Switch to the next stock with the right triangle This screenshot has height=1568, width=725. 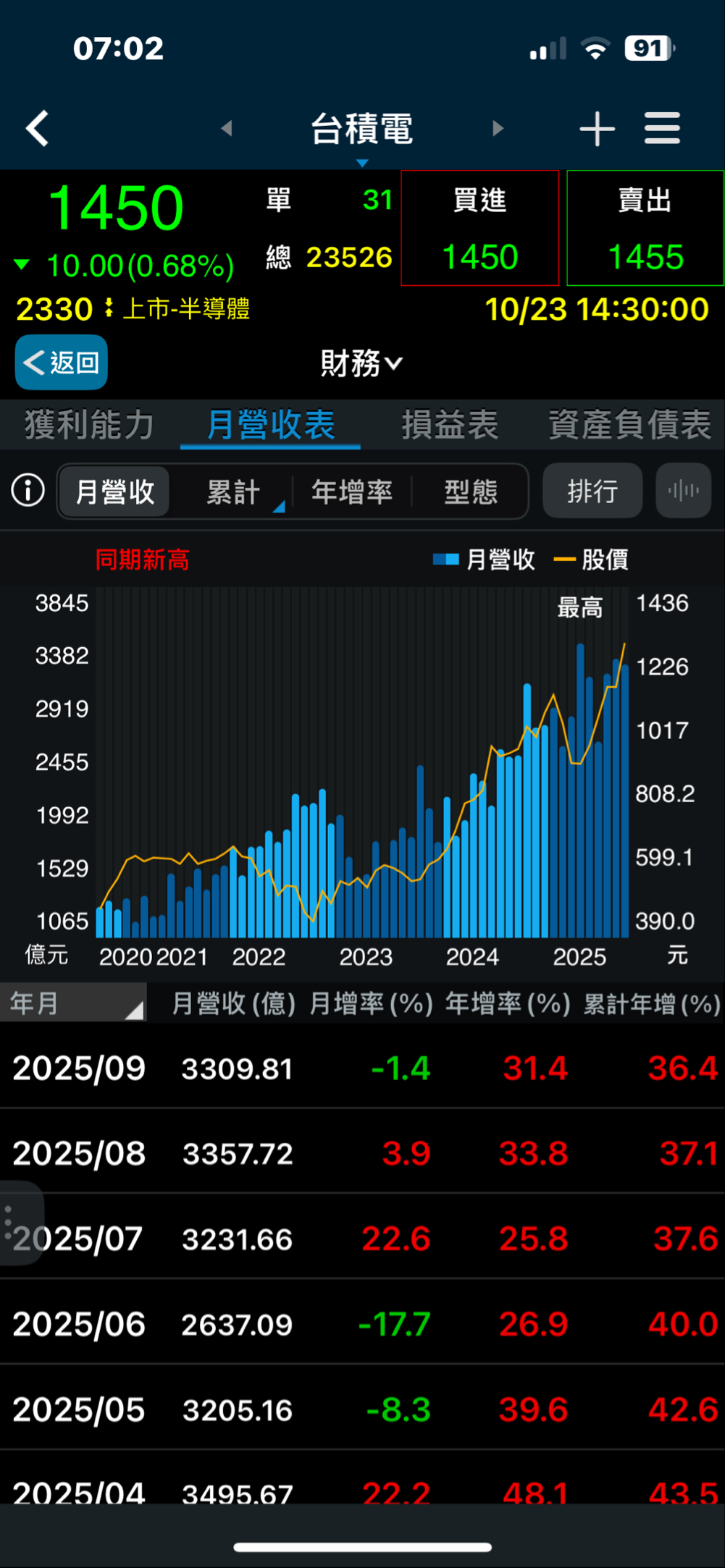coord(498,129)
